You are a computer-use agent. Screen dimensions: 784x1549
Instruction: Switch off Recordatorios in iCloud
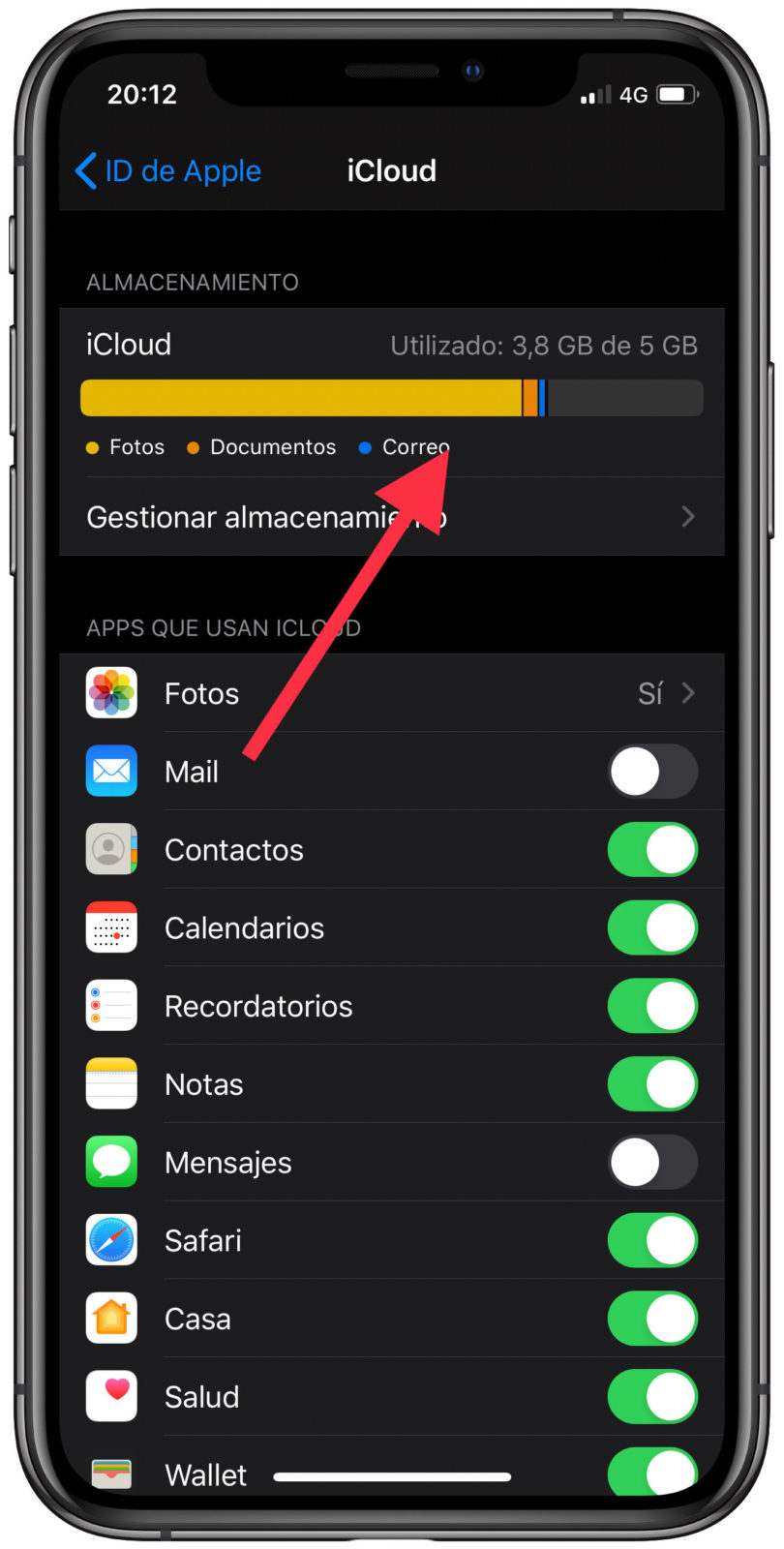pos(651,1006)
